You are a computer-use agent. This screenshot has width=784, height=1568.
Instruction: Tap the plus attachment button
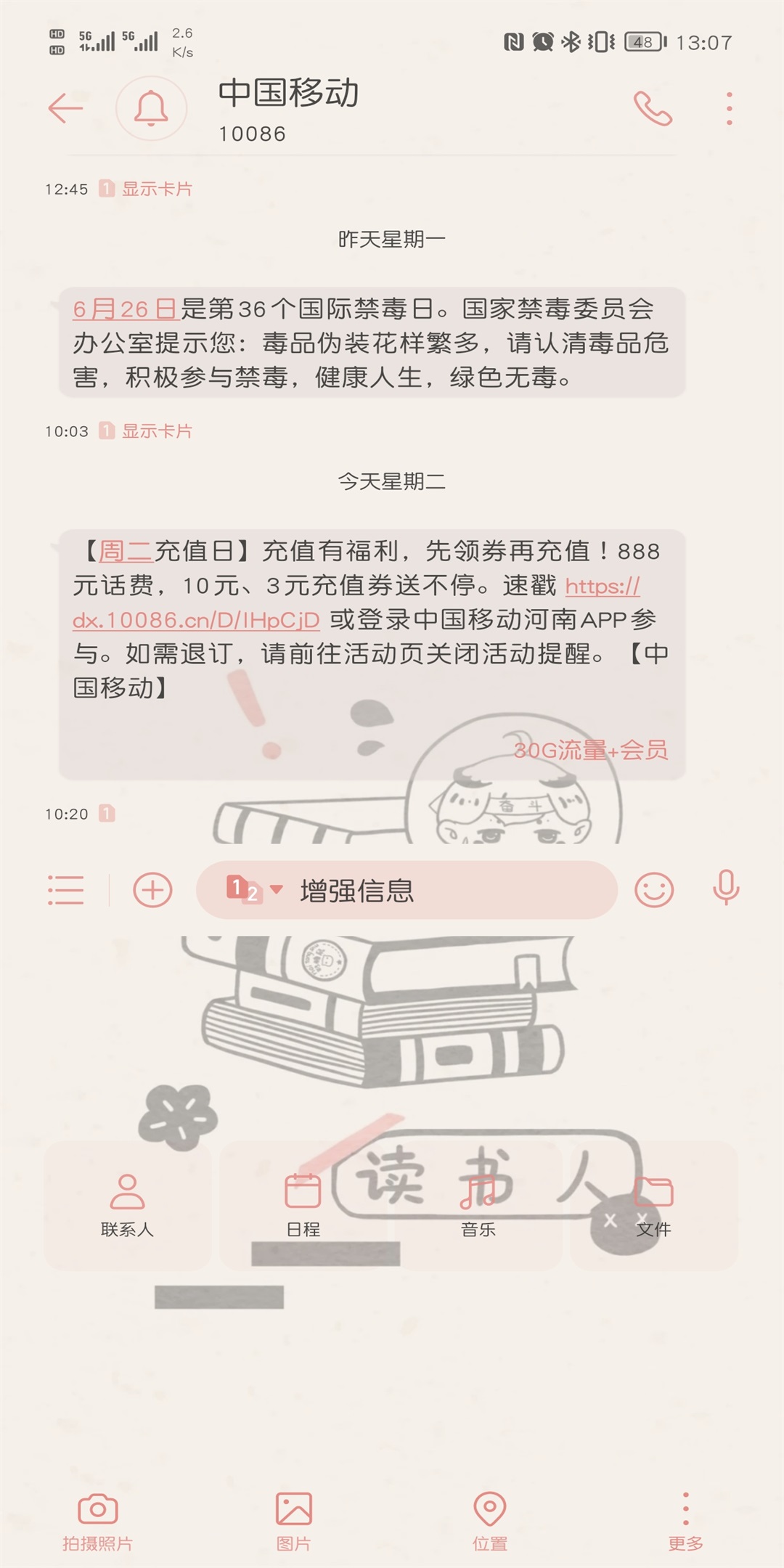click(152, 890)
